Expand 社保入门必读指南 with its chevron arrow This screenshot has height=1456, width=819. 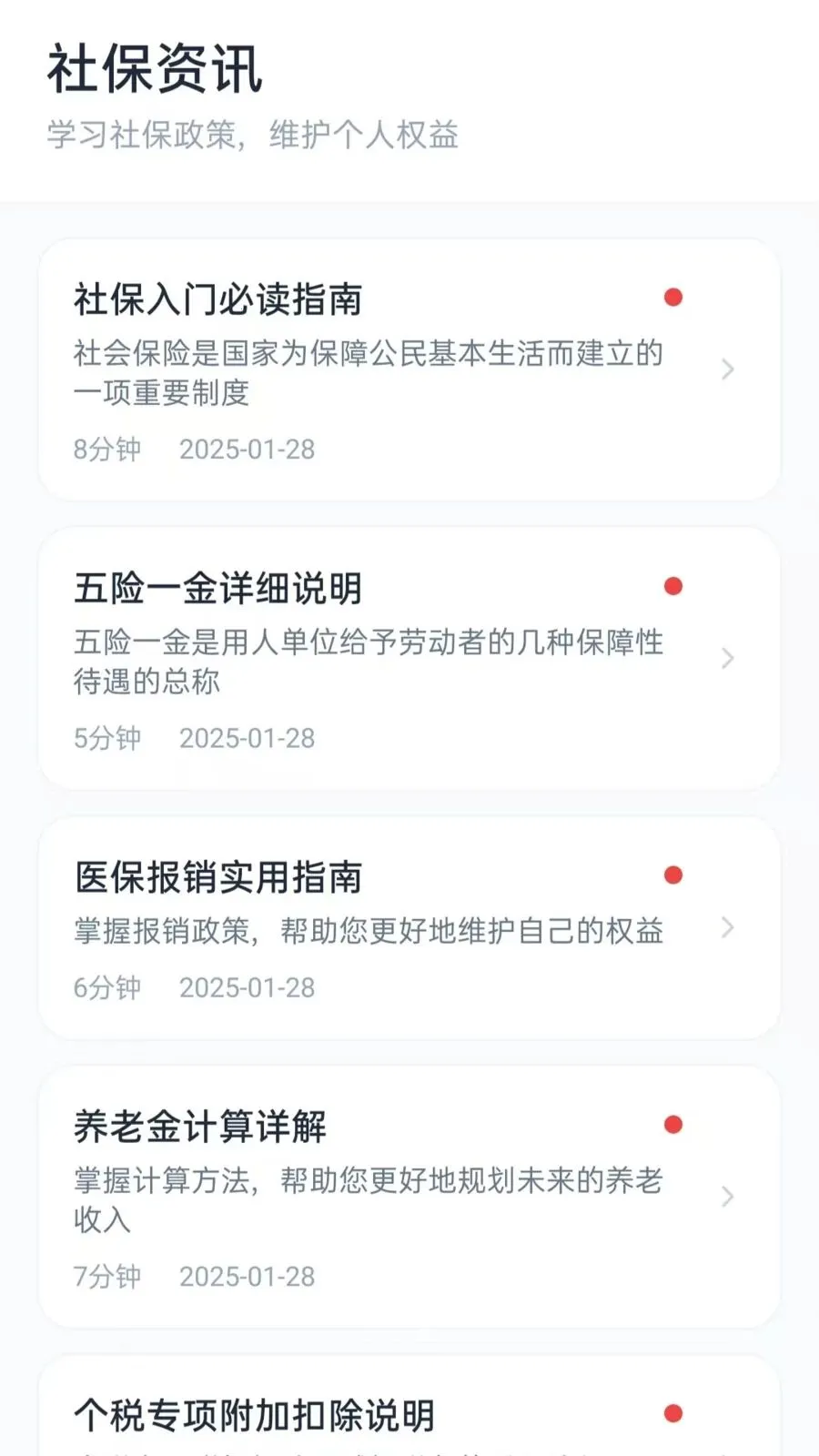pos(727,369)
